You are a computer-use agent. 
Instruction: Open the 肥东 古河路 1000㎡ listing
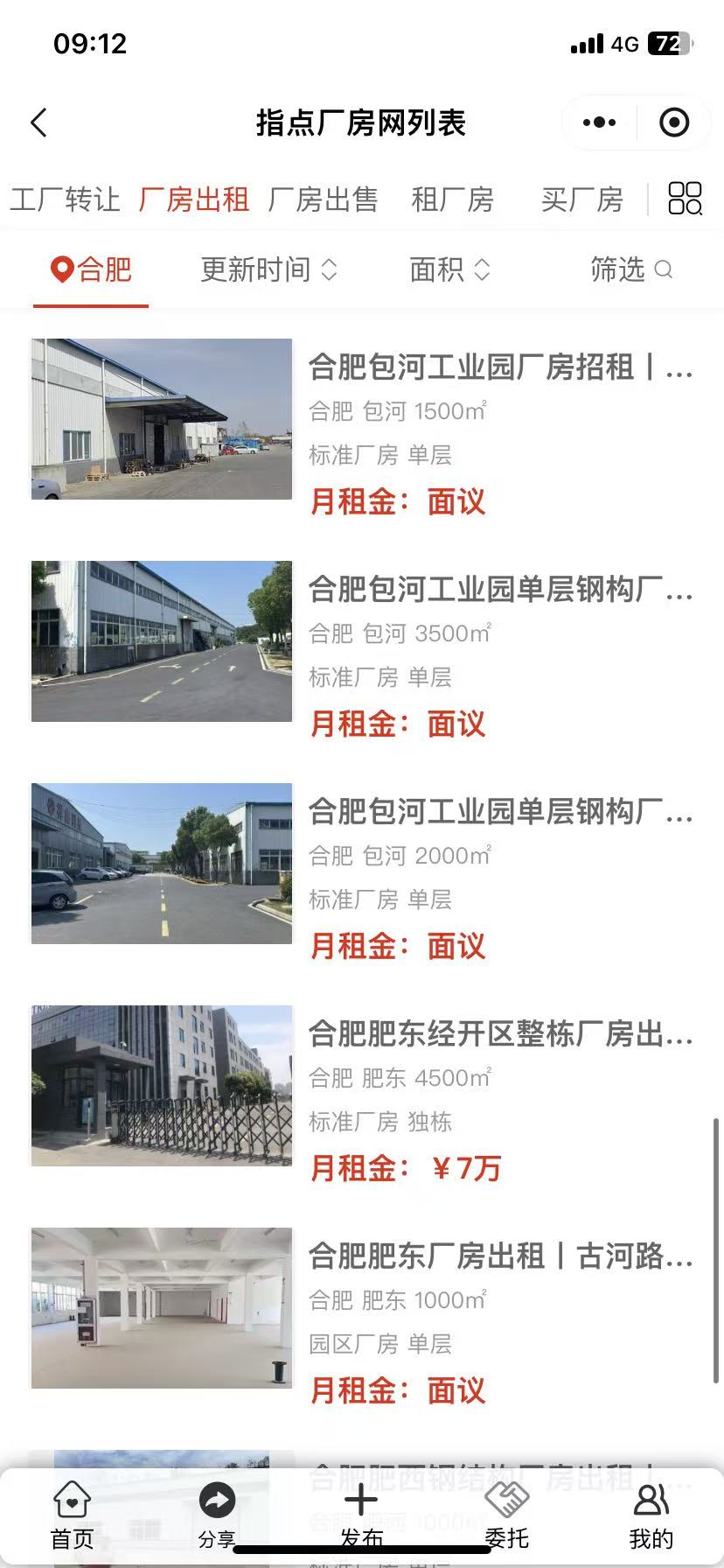click(362, 1309)
